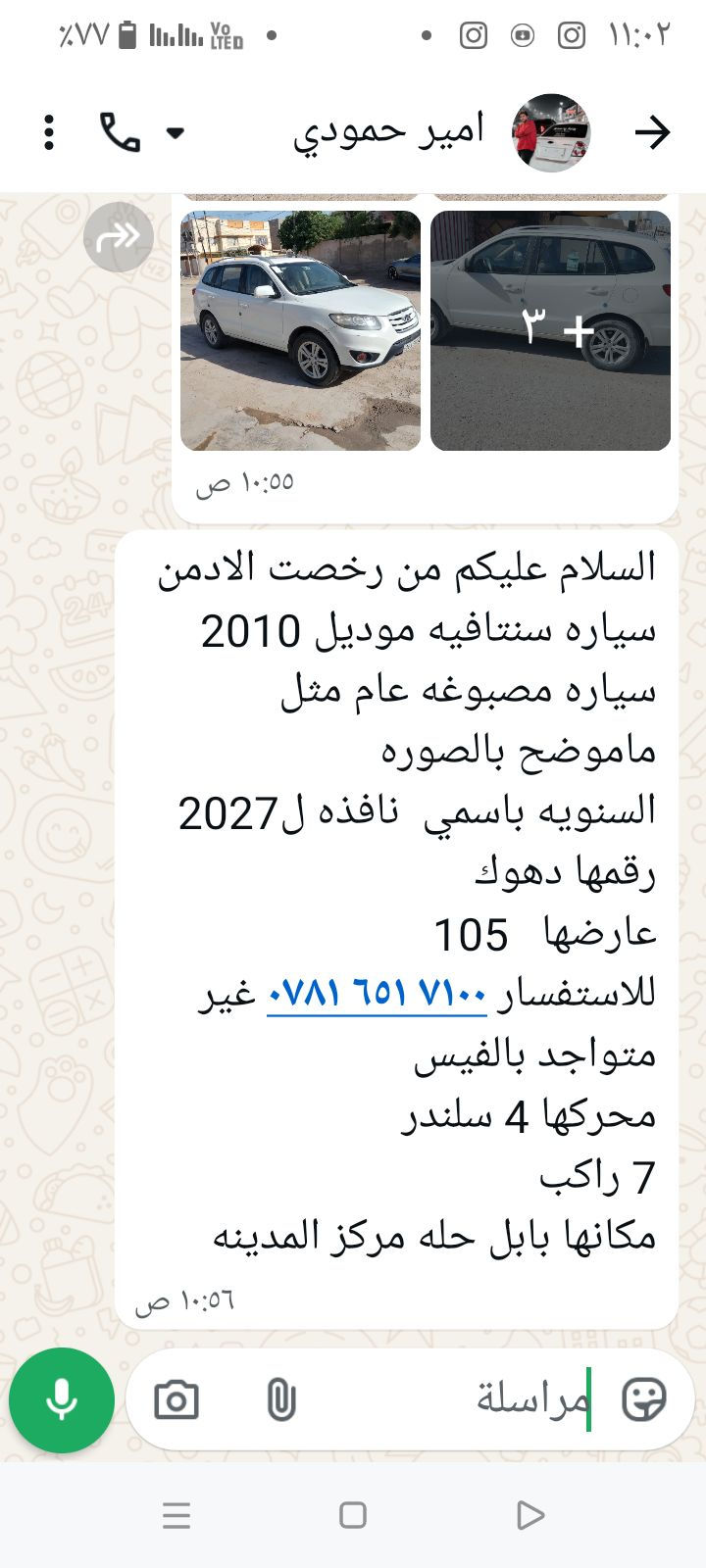Go back using the top arrow
This screenshot has height=1568, width=706.
(652, 132)
